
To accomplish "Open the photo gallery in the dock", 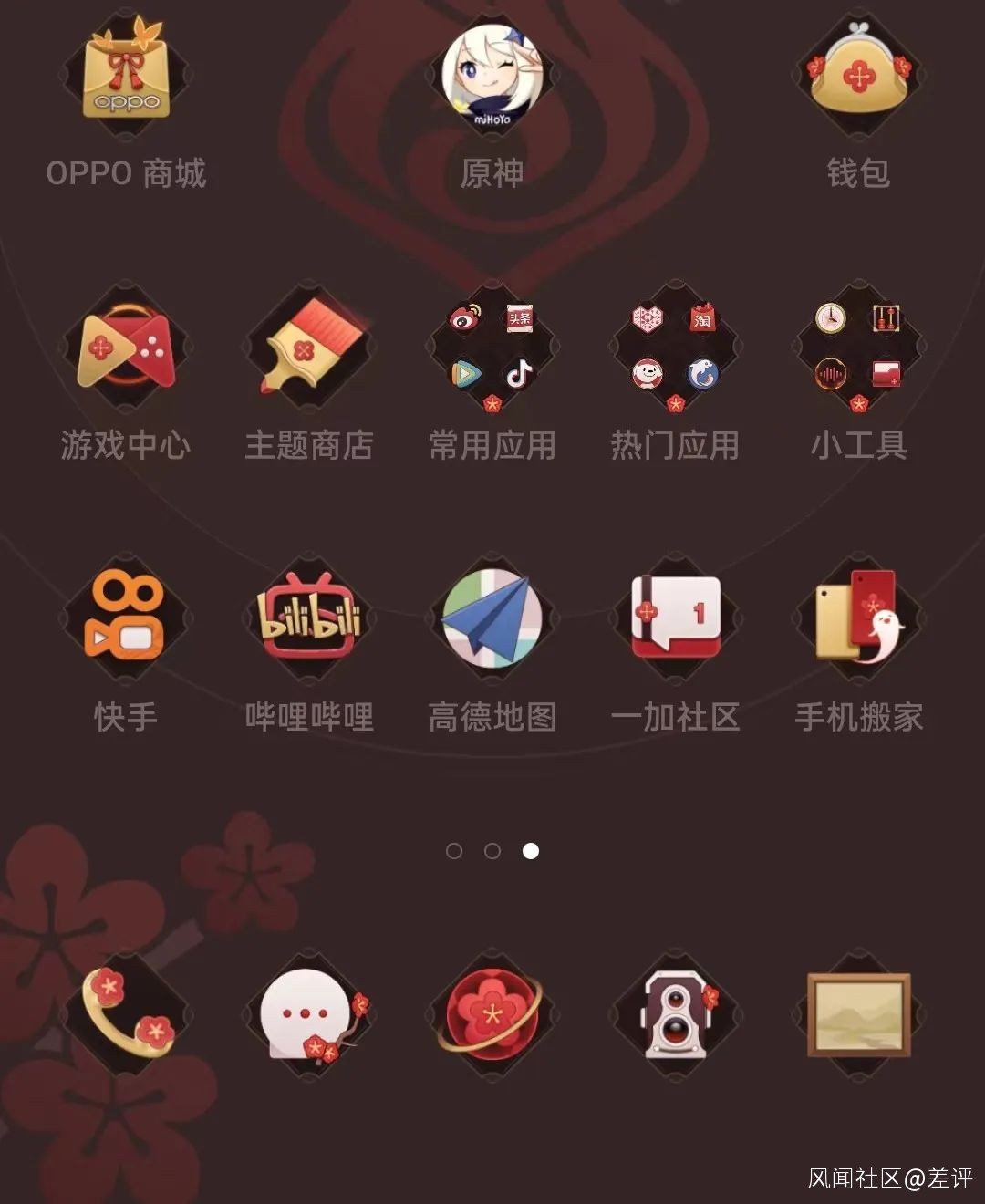I will pyautogui.click(x=857, y=1014).
